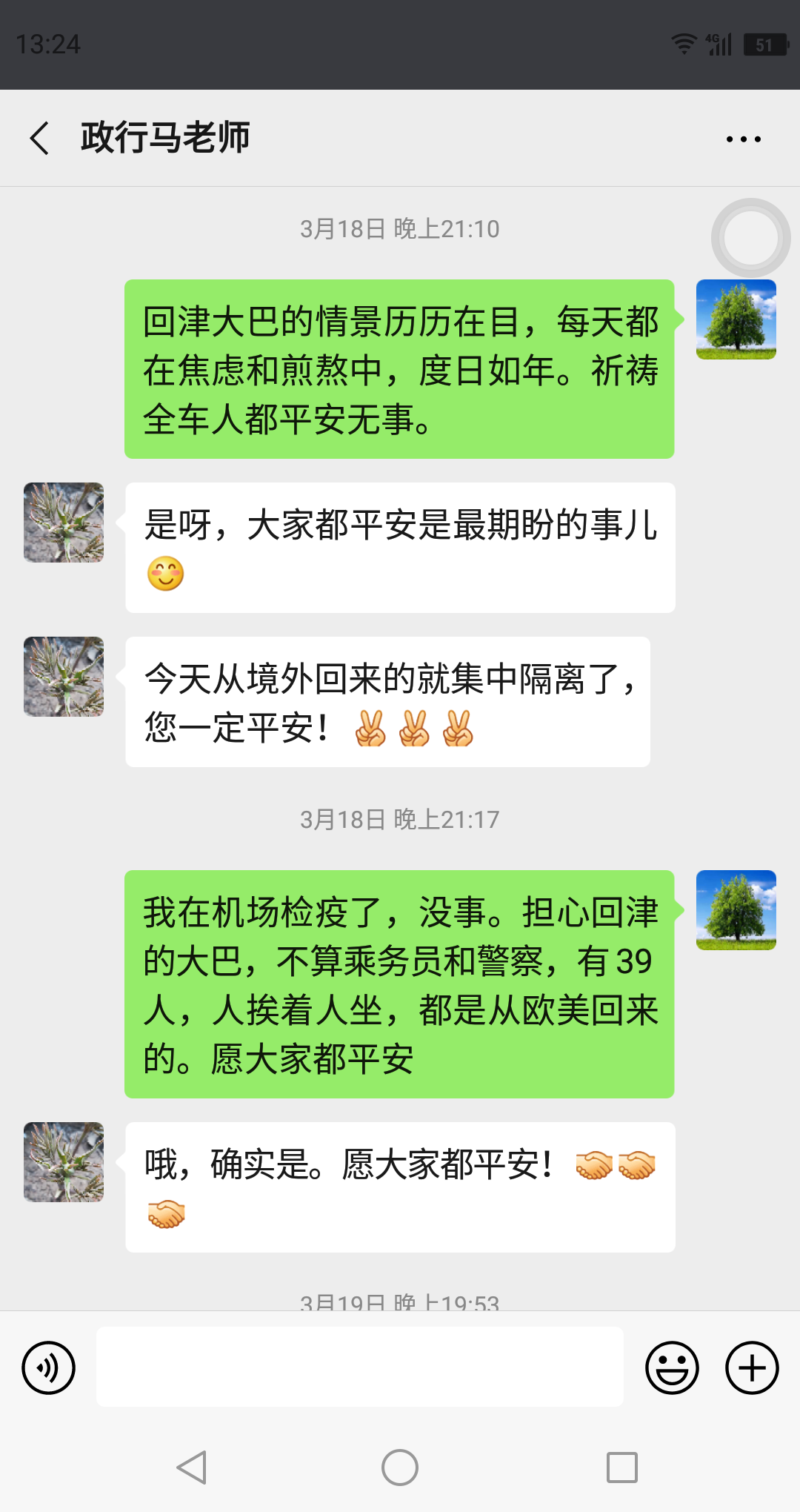Open my tree avatar beside 回津大巴 message
Screen dimensions: 800x1512
(x=736, y=319)
